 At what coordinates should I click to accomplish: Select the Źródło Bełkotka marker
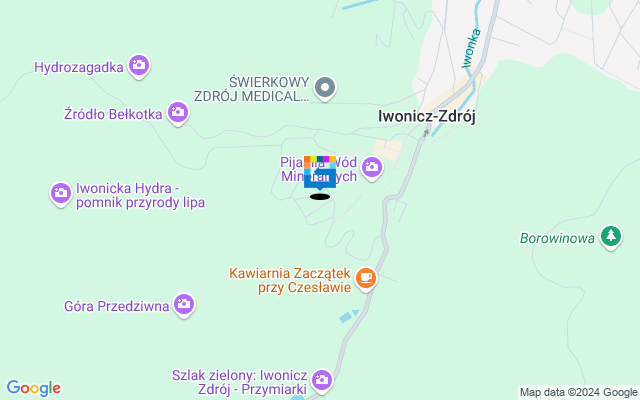(x=178, y=113)
